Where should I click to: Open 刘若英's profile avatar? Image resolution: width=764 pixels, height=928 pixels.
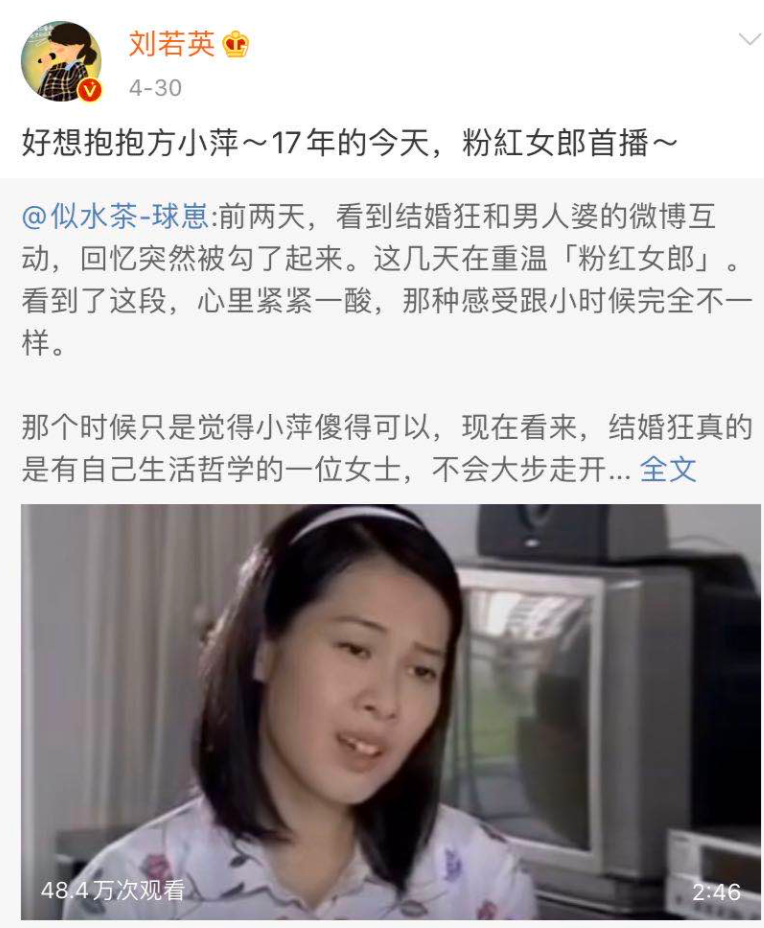[61, 62]
